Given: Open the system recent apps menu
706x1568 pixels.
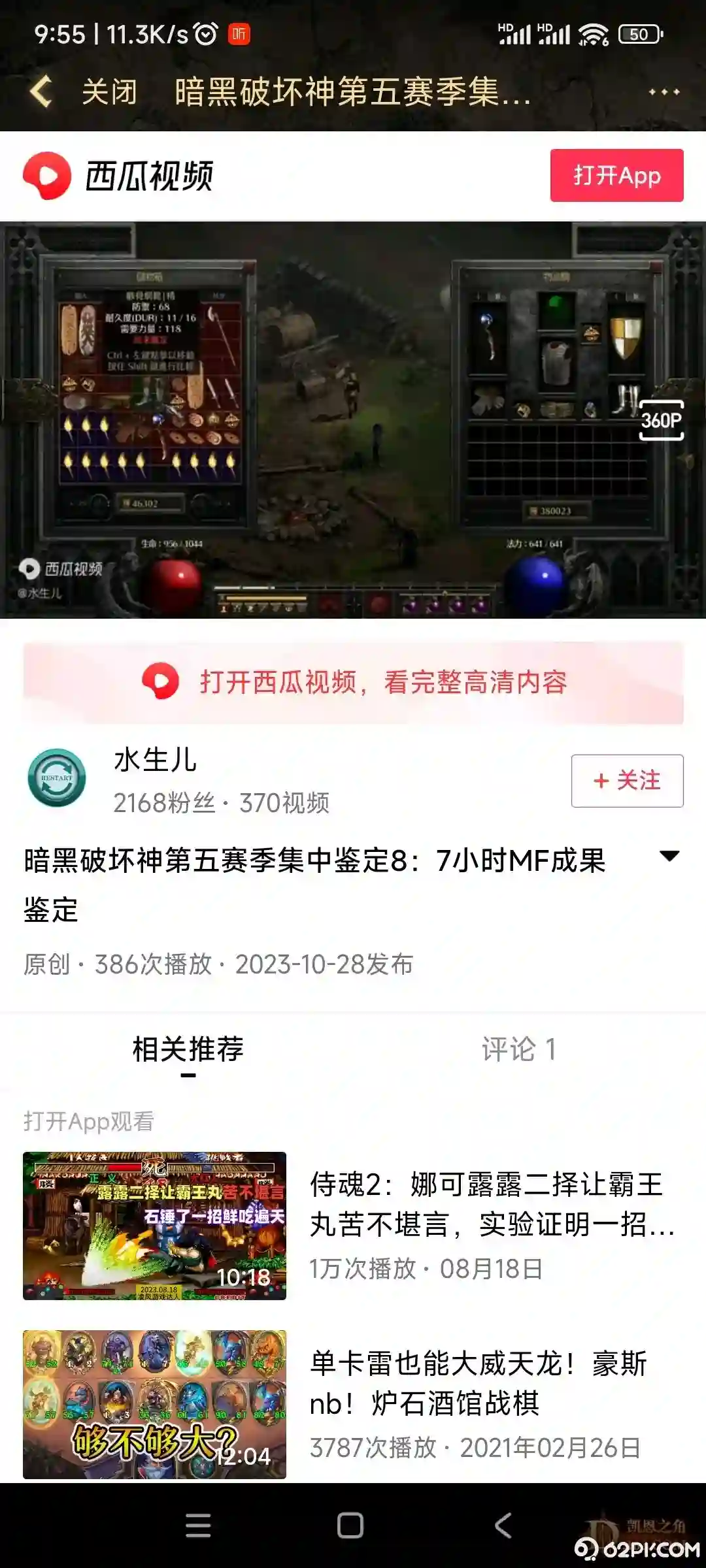Looking at the screenshot, I should click(198, 1526).
